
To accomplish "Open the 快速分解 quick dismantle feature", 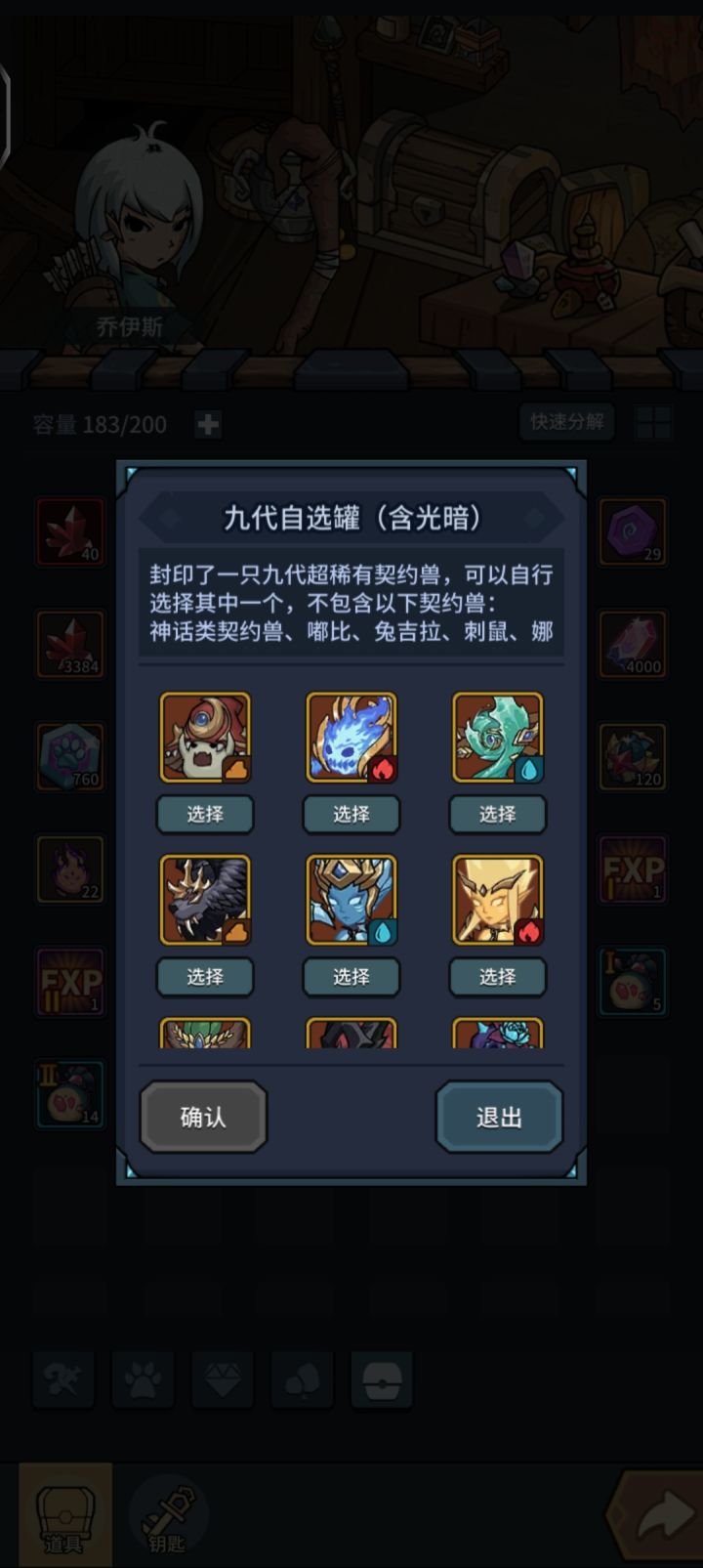I will point(567,423).
